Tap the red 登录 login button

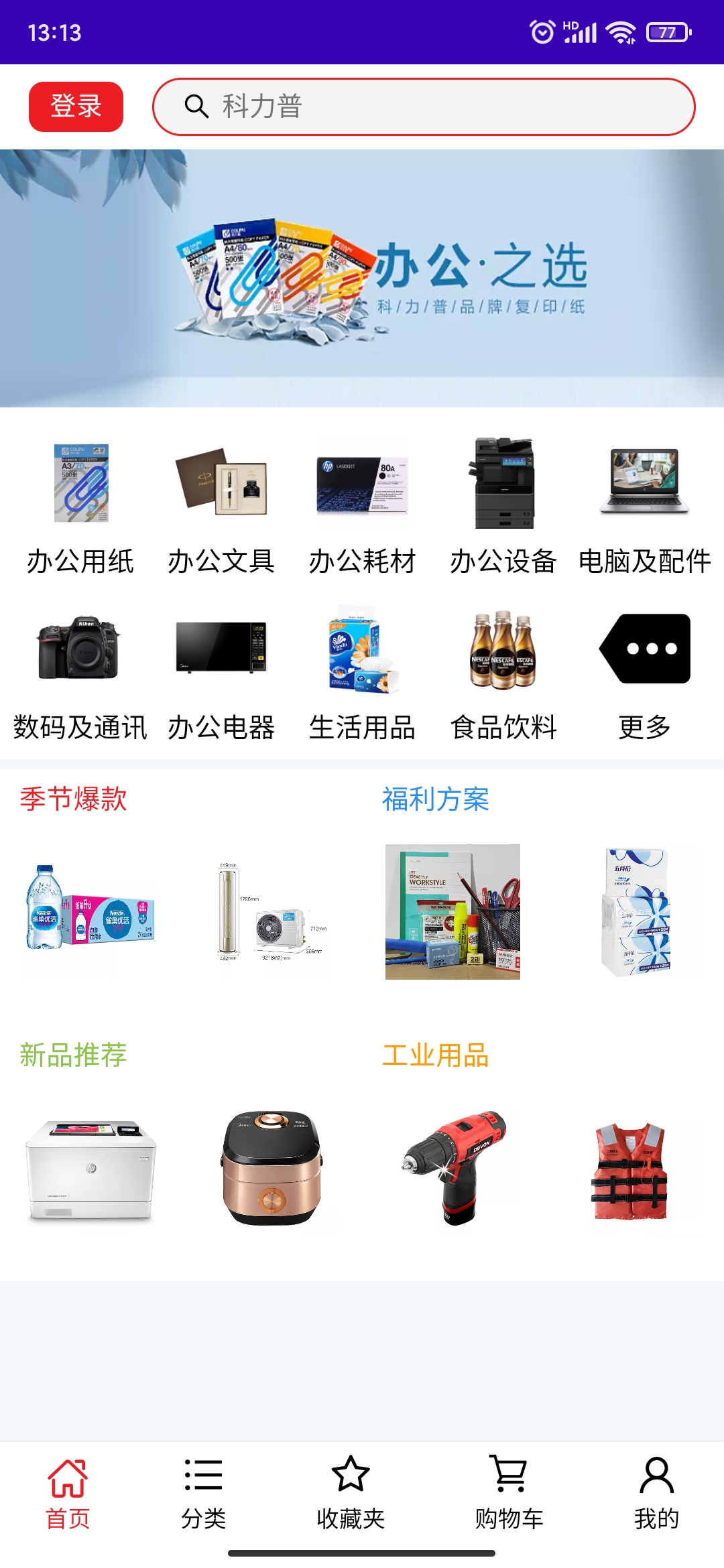[76, 107]
